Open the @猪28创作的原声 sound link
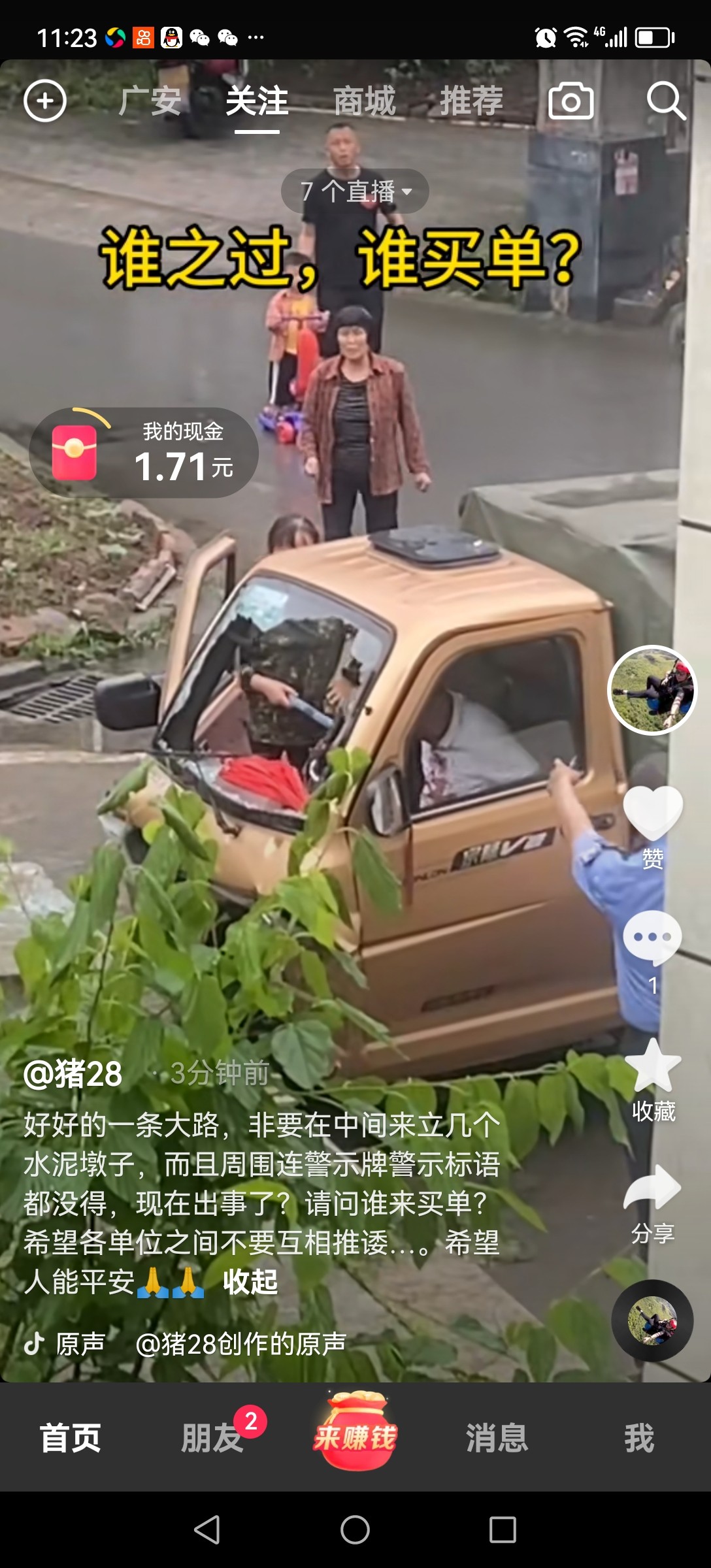The width and height of the screenshot is (711, 1568). (x=240, y=1344)
